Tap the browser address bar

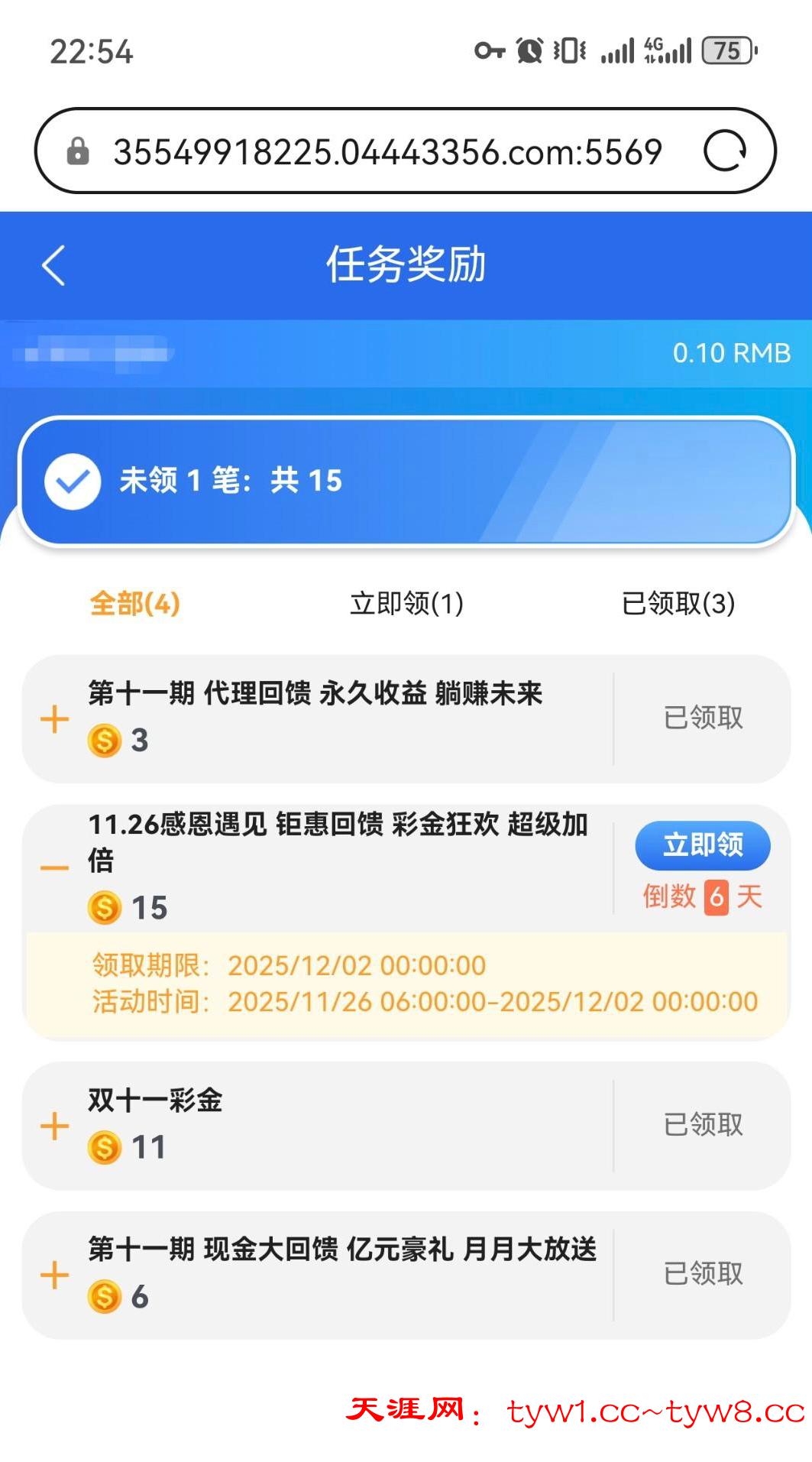point(387,151)
